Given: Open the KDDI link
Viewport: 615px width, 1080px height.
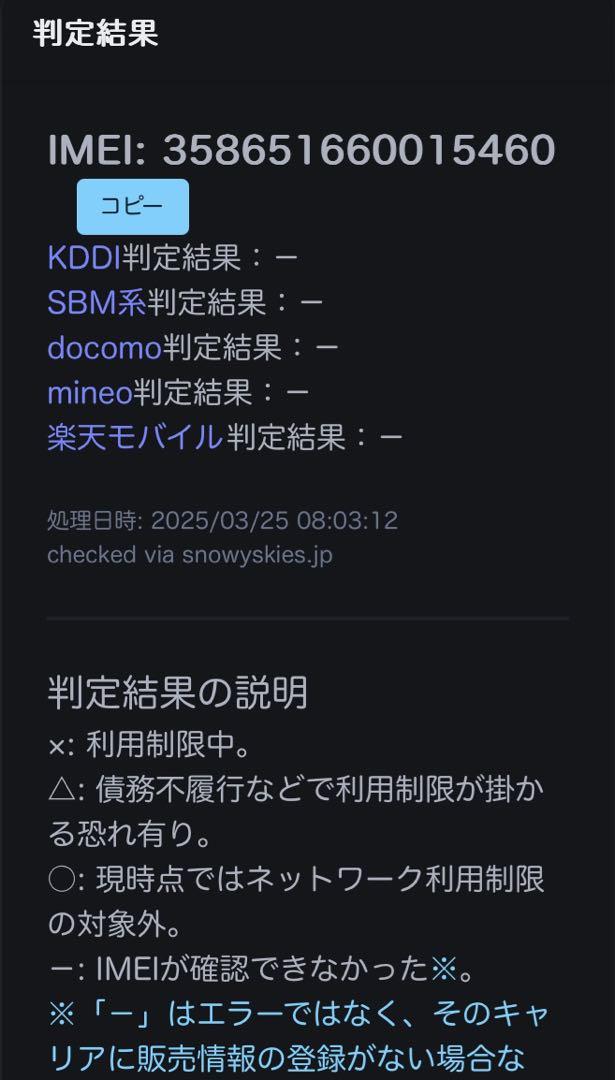Looking at the screenshot, I should point(83,258).
